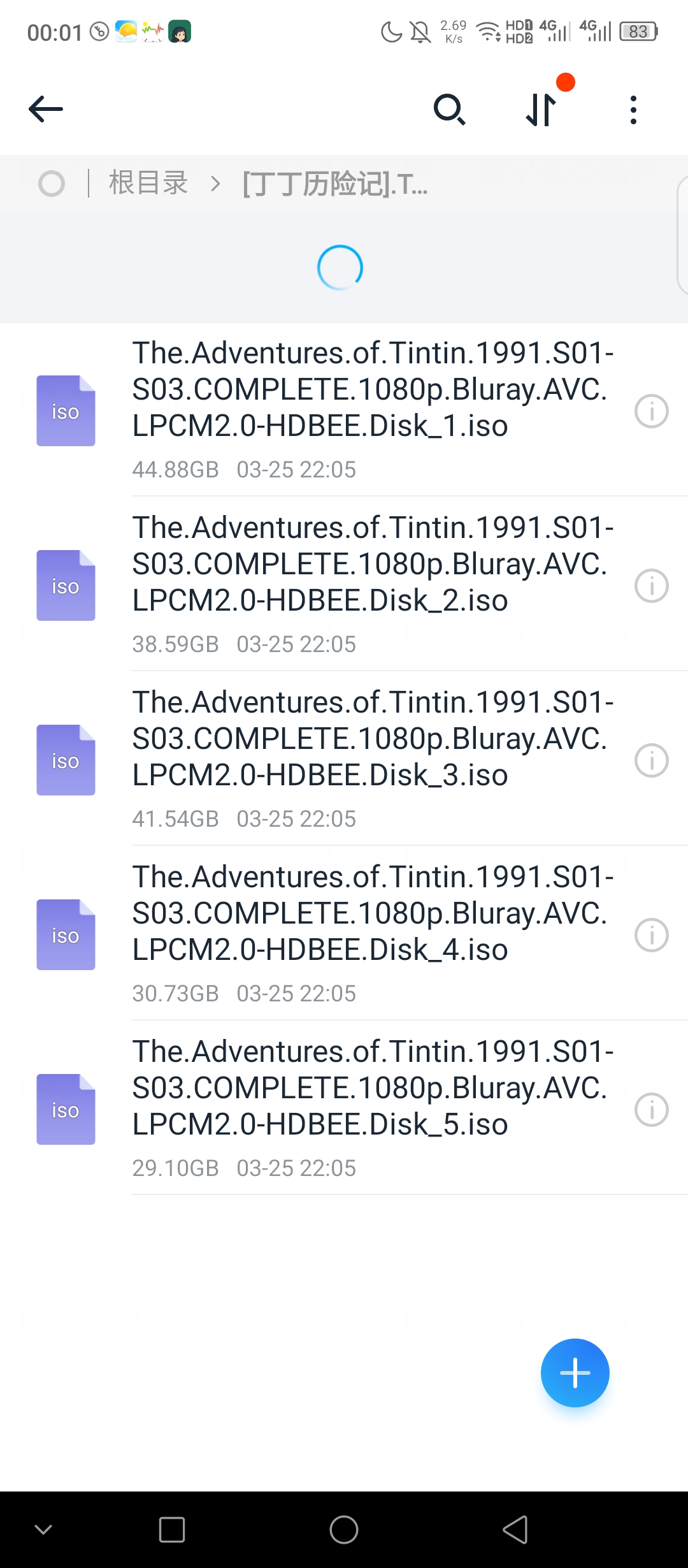Jump to 根目录 in the breadcrumb
This screenshot has width=688, height=1568.
tap(148, 184)
